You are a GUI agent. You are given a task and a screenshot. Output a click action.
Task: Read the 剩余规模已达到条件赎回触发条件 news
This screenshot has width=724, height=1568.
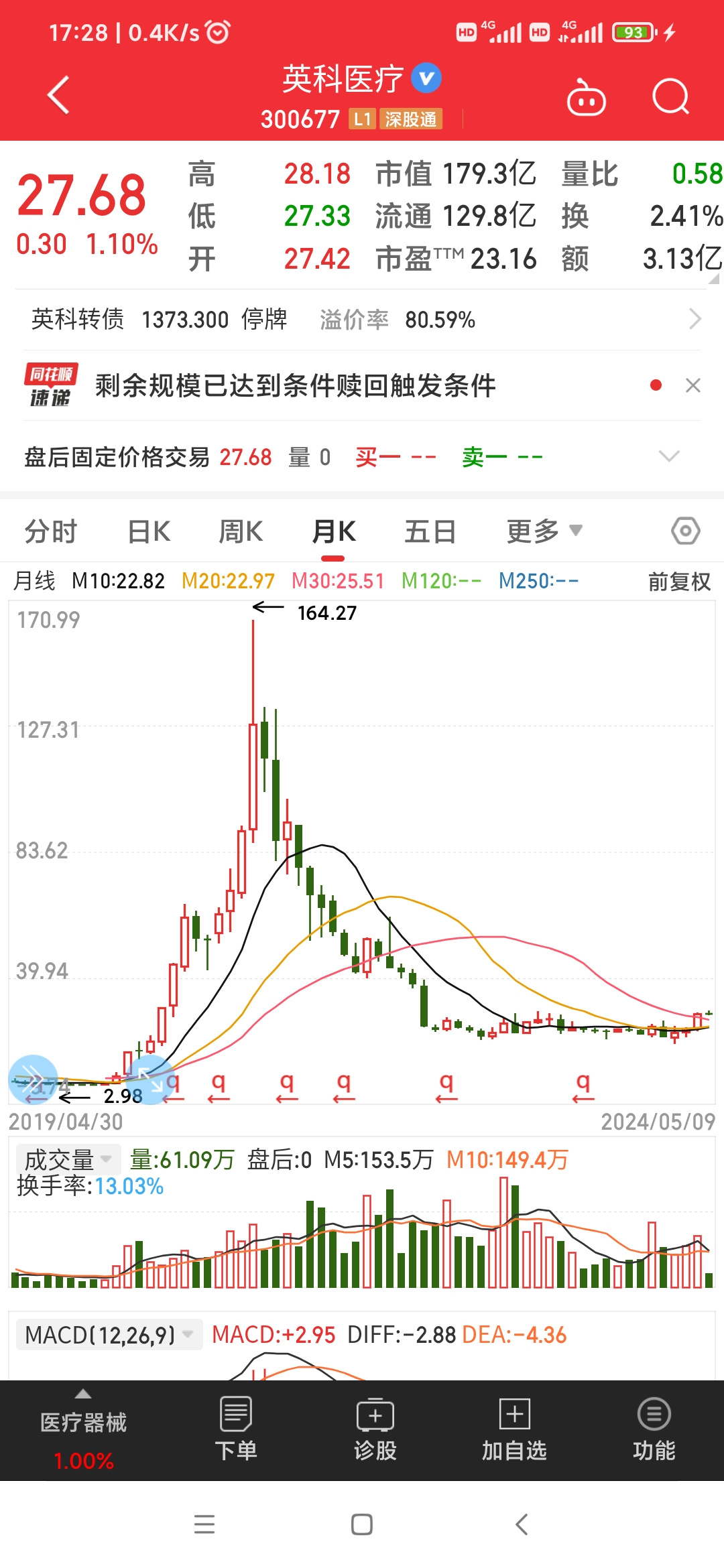click(295, 386)
